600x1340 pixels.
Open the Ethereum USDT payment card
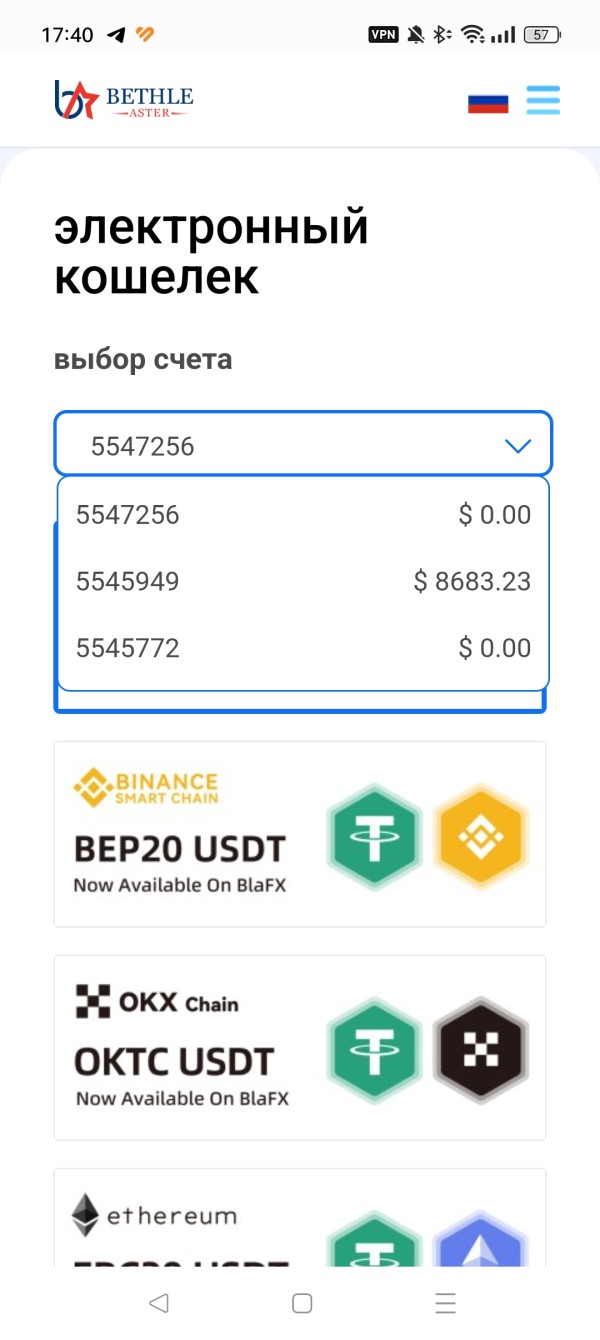[x=300, y=1220]
